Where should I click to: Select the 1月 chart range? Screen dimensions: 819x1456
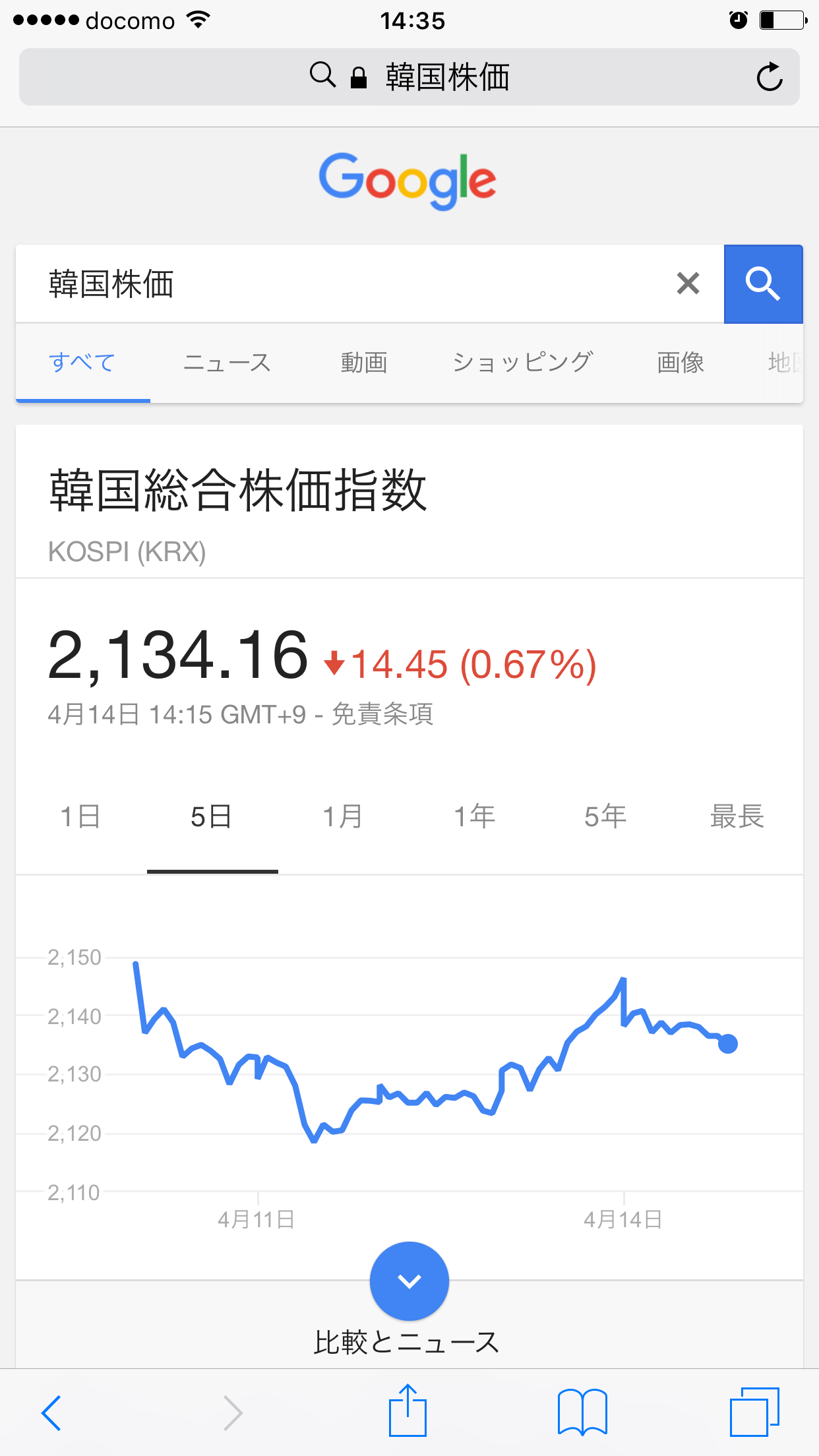point(343,816)
